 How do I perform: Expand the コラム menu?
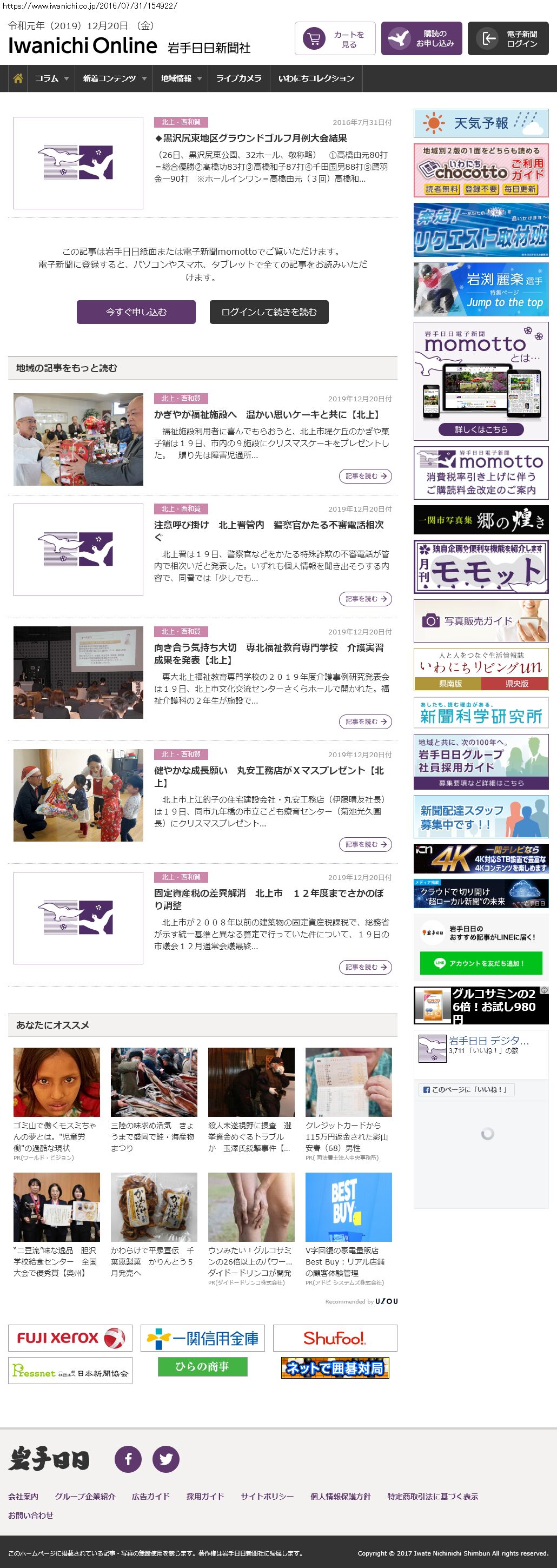click(52, 78)
